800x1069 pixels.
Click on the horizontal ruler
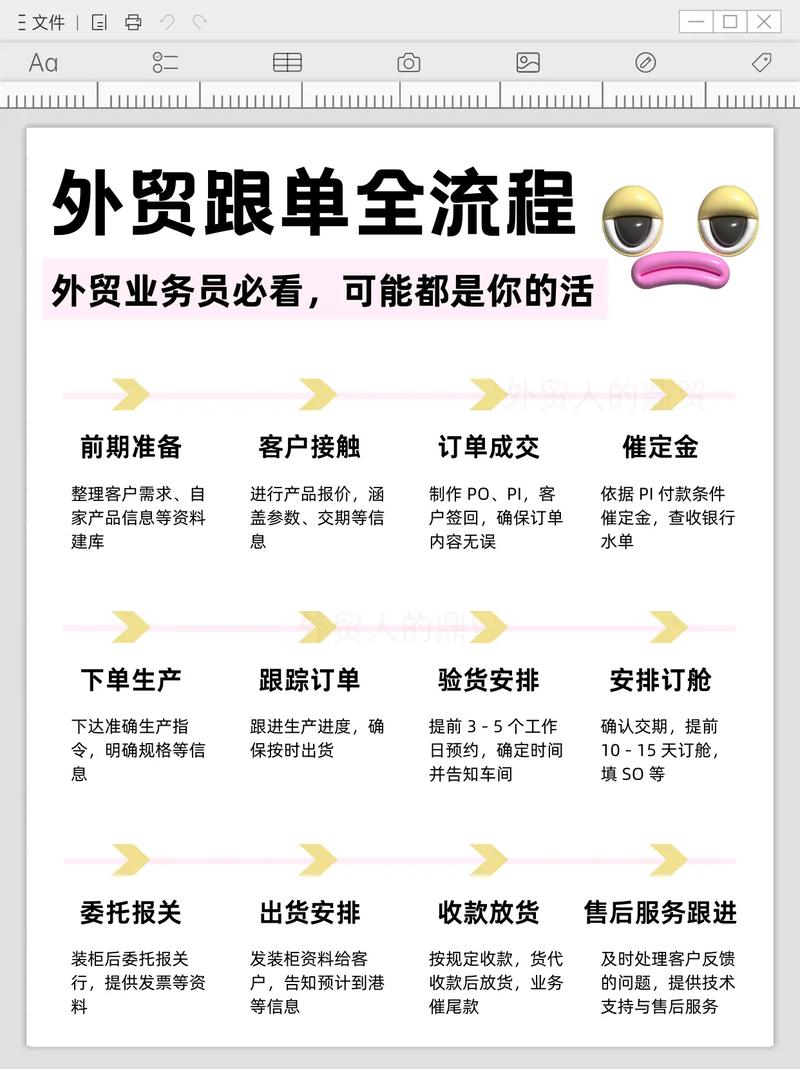pos(400,98)
